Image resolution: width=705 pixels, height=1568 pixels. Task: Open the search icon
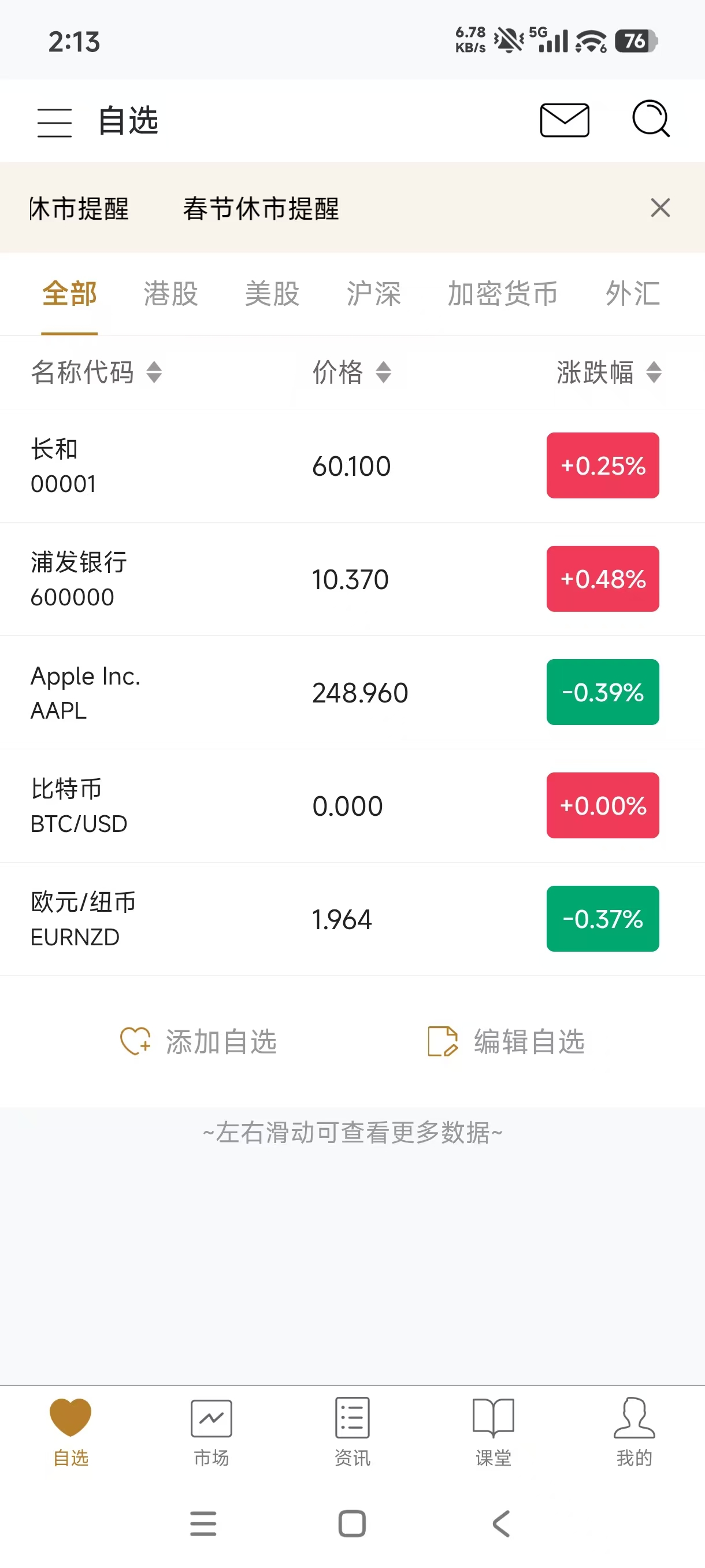point(650,119)
